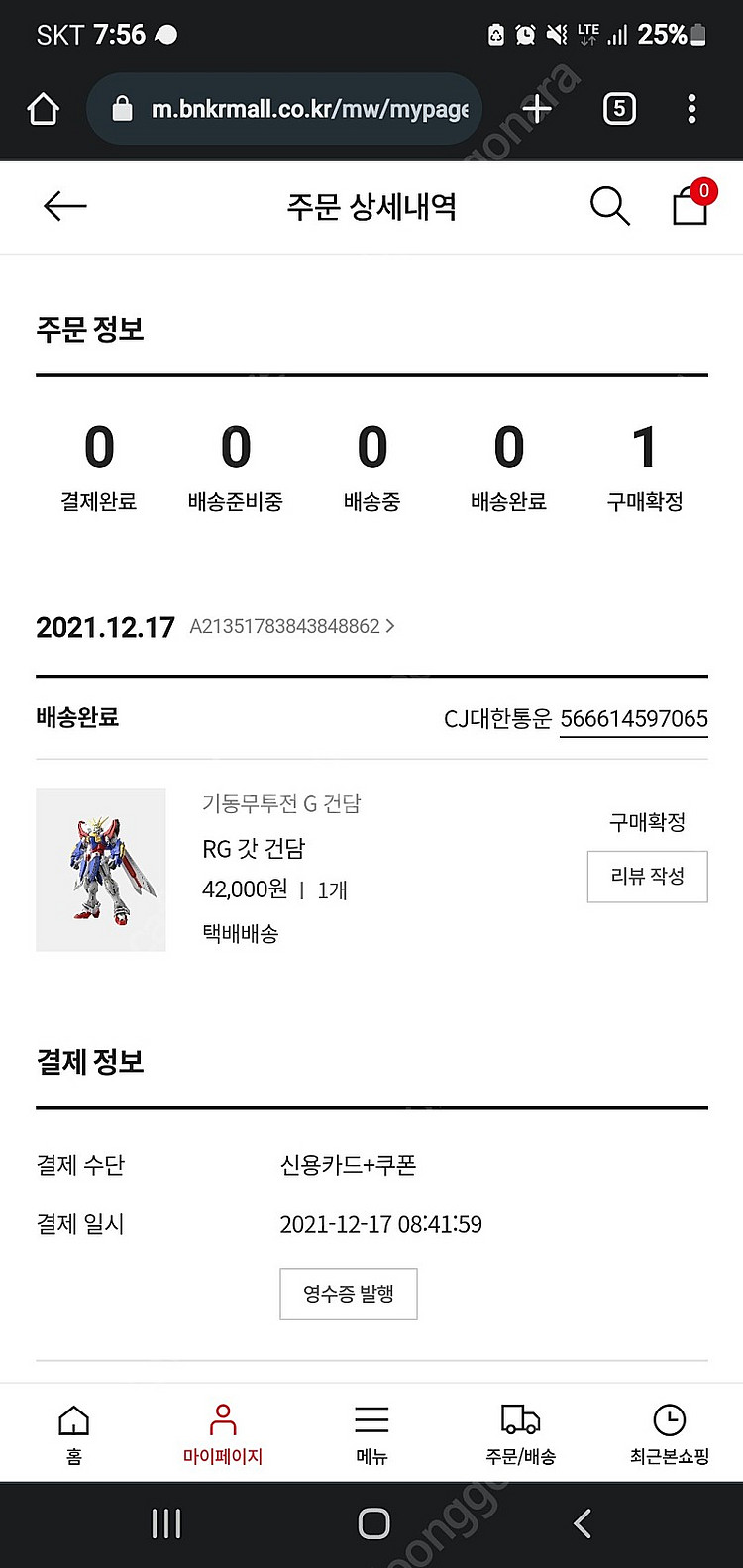Open a new browser tab with the plus icon
Viewport: 743px width, 1568px height.
point(537,109)
